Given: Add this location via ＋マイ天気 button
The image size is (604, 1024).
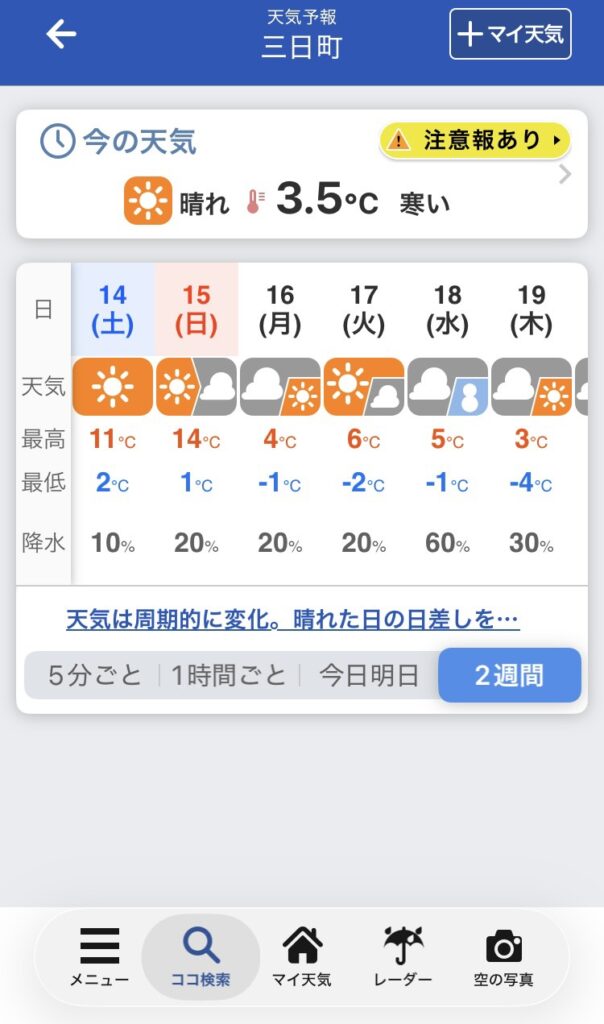Looking at the screenshot, I should click(510, 35).
